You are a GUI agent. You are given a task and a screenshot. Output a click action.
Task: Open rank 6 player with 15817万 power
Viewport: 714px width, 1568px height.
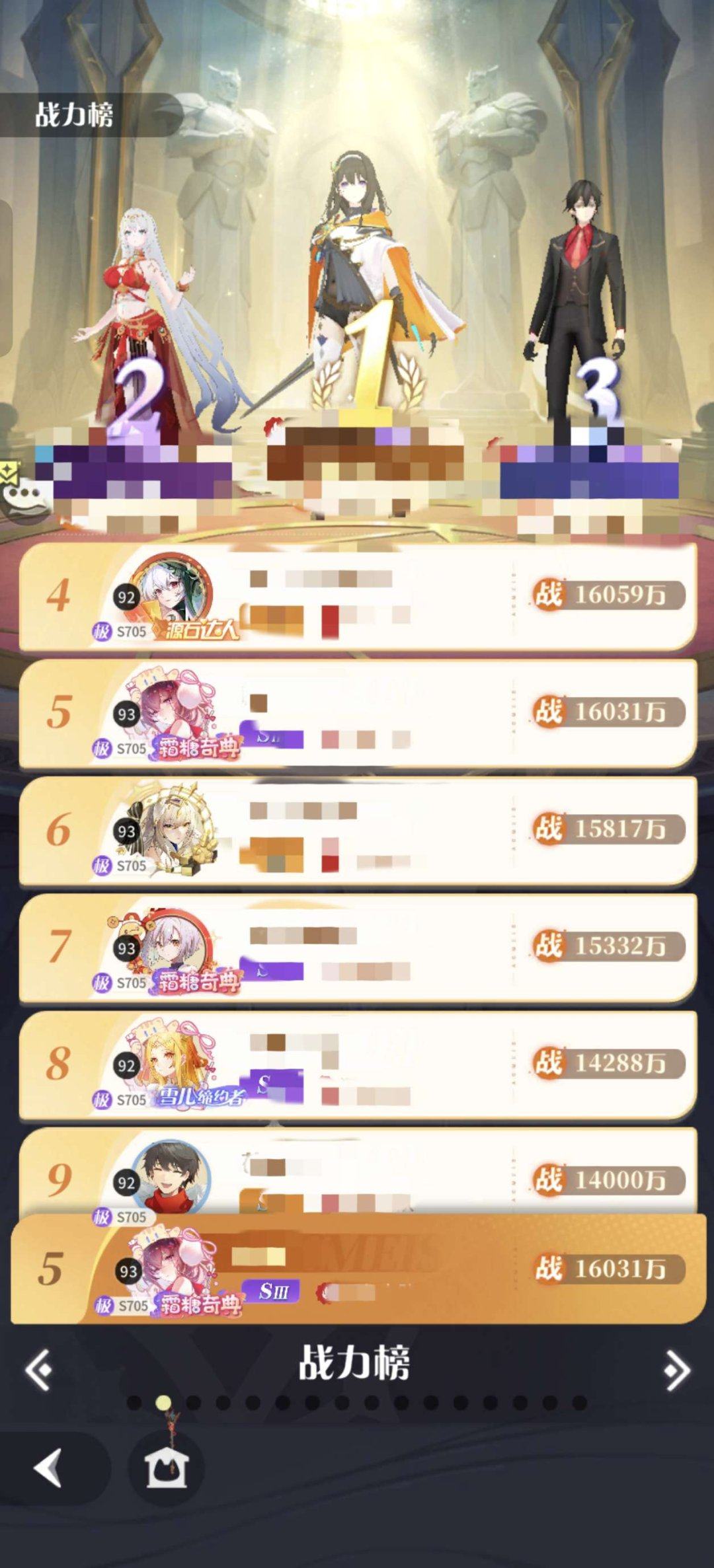[357, 830]
